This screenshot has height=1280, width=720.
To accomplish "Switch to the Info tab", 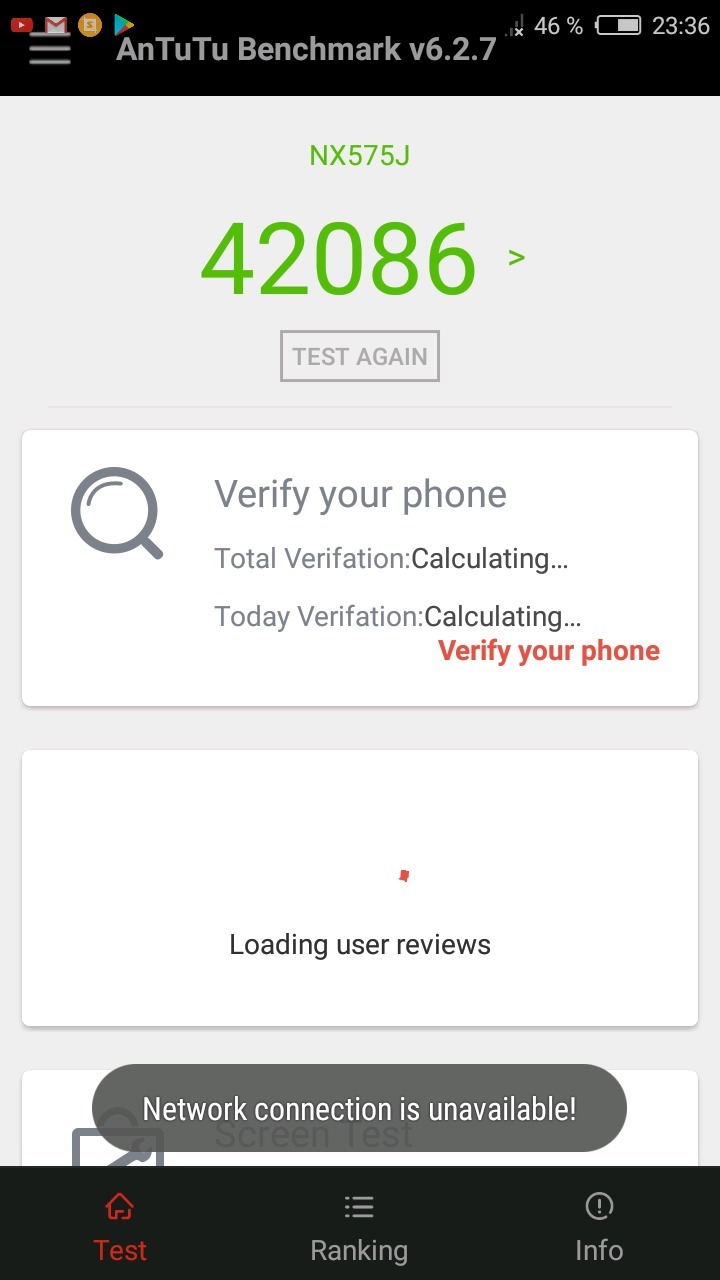I will coord(599,1228).
